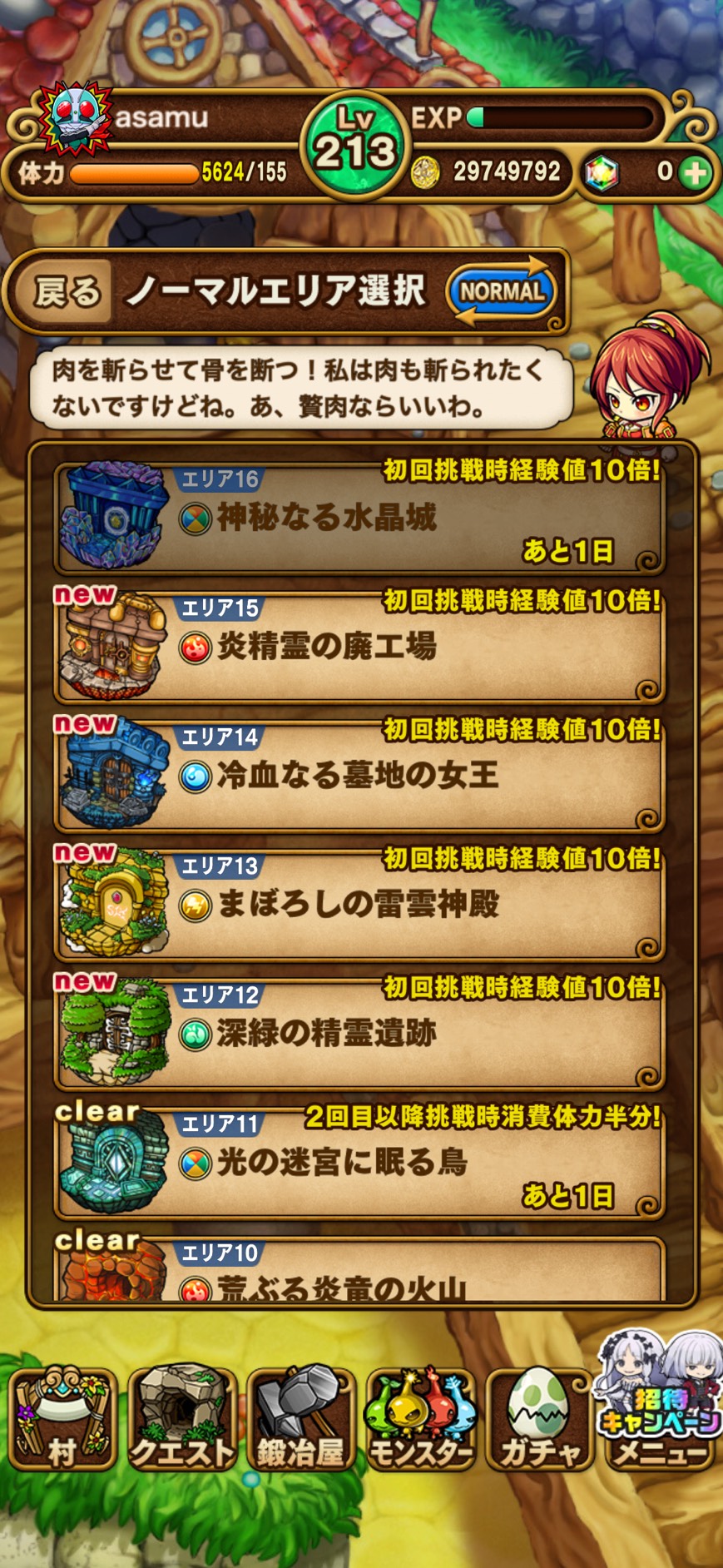This screenshot has height=1568, width=723.
Task: Enter エリア14 冷血なる墓地の女王
Action: 359,776
